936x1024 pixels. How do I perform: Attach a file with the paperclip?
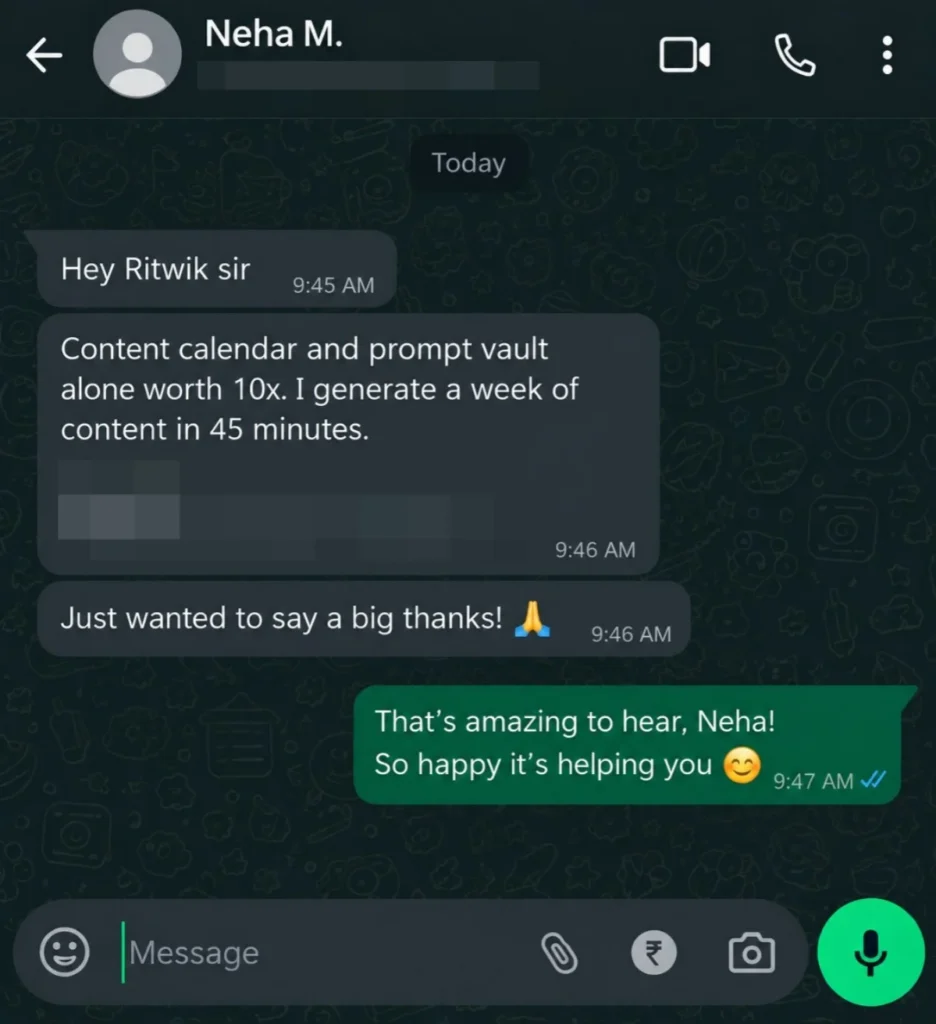pos(559,953)
